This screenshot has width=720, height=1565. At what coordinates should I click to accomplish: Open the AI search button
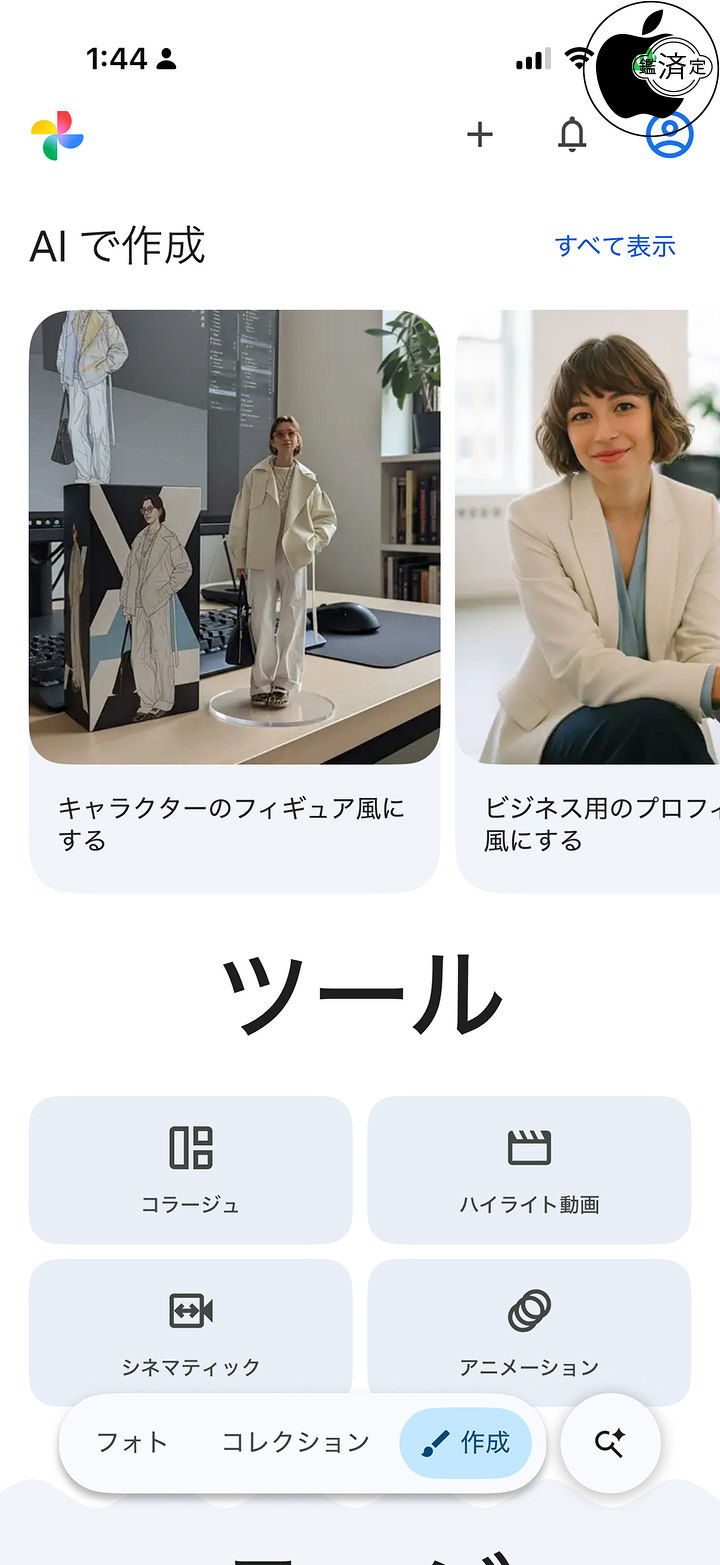[610, 1442]
